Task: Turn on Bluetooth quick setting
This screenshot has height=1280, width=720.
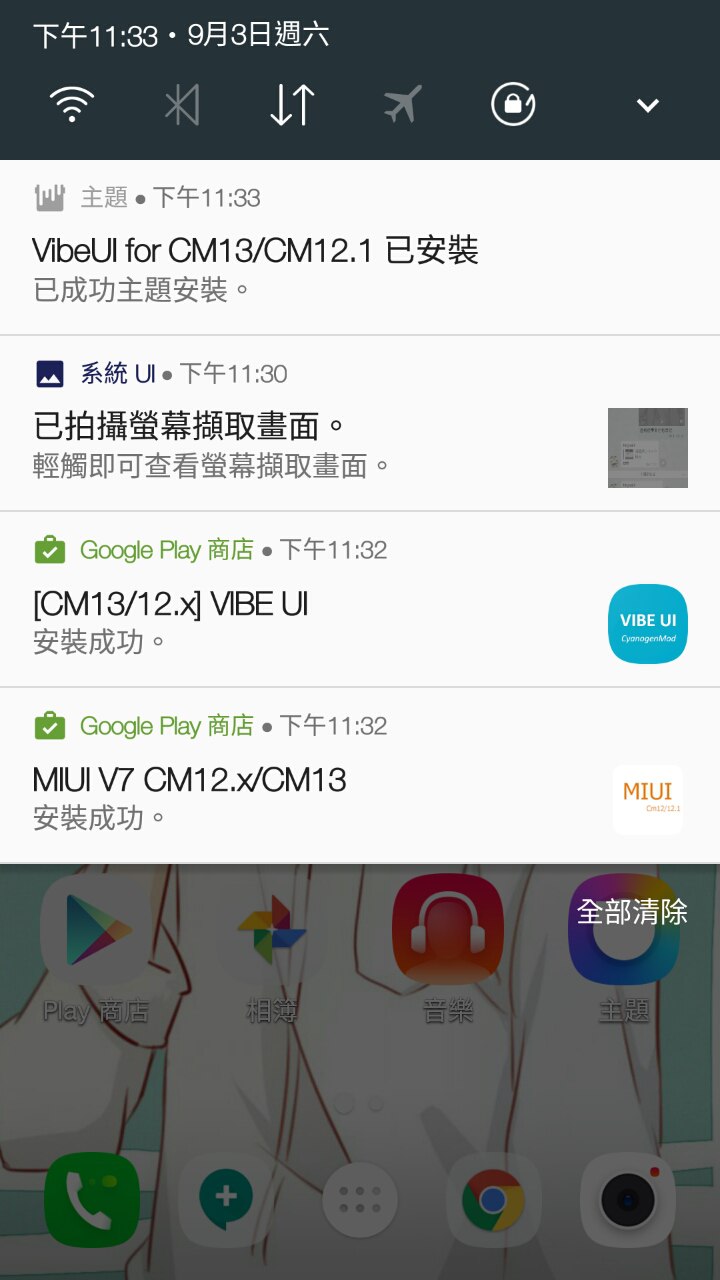Action: tap(182, 105)
